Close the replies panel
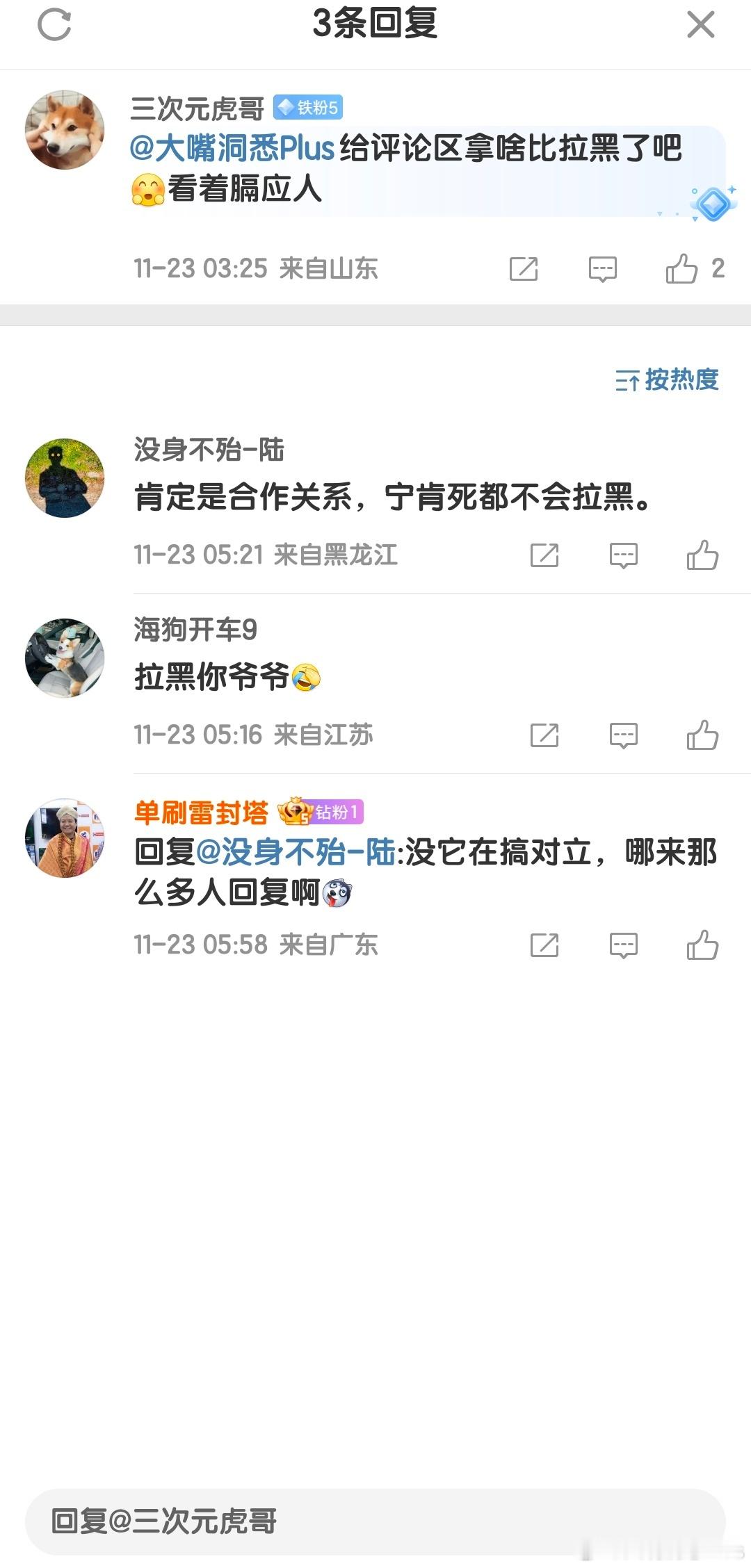Screen dimensions: 751x1568 click(x=699, y=26)
